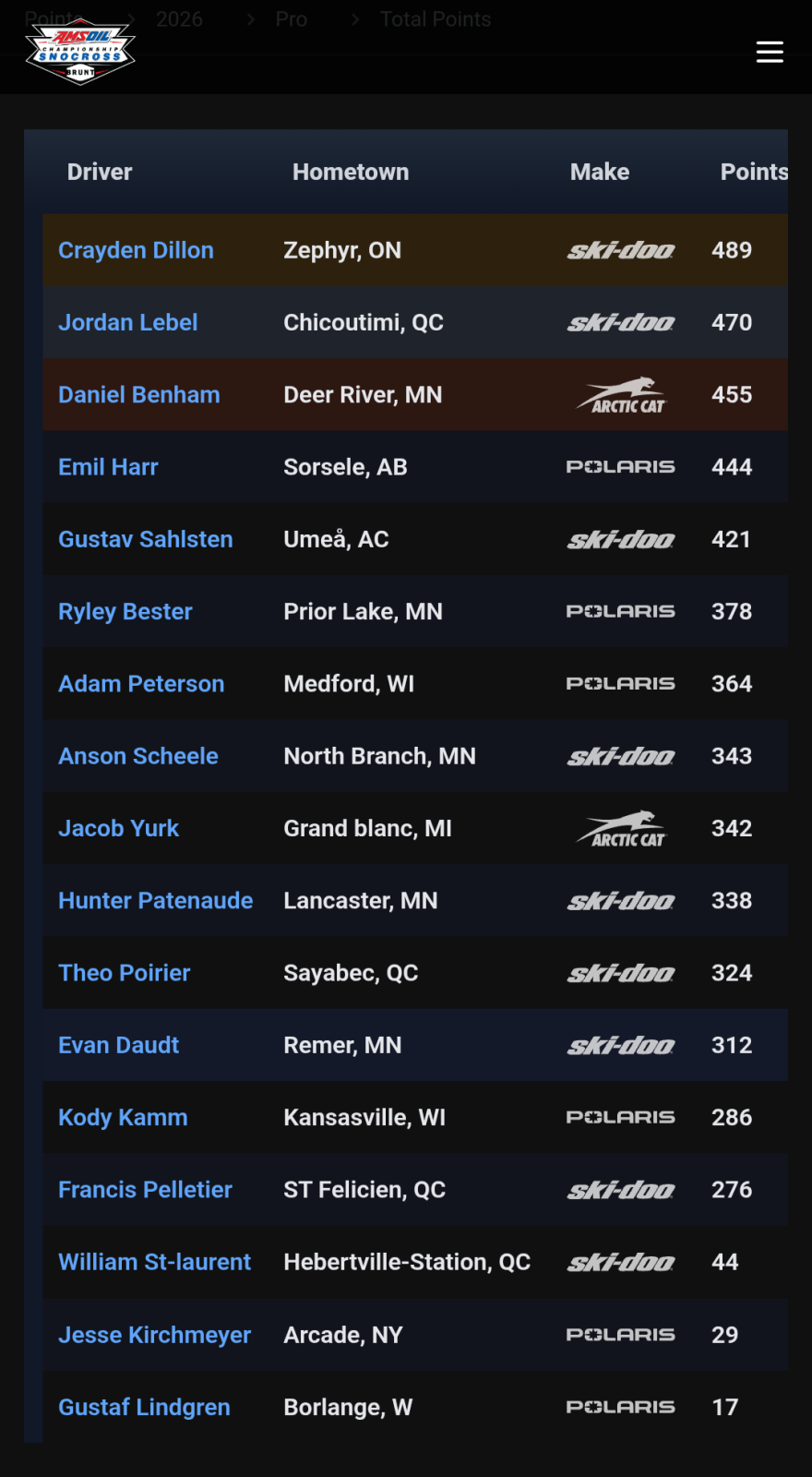Viewport: 812px width, 1477px height.
Task: Open Anson Scheele's profile
Action: 137,756
